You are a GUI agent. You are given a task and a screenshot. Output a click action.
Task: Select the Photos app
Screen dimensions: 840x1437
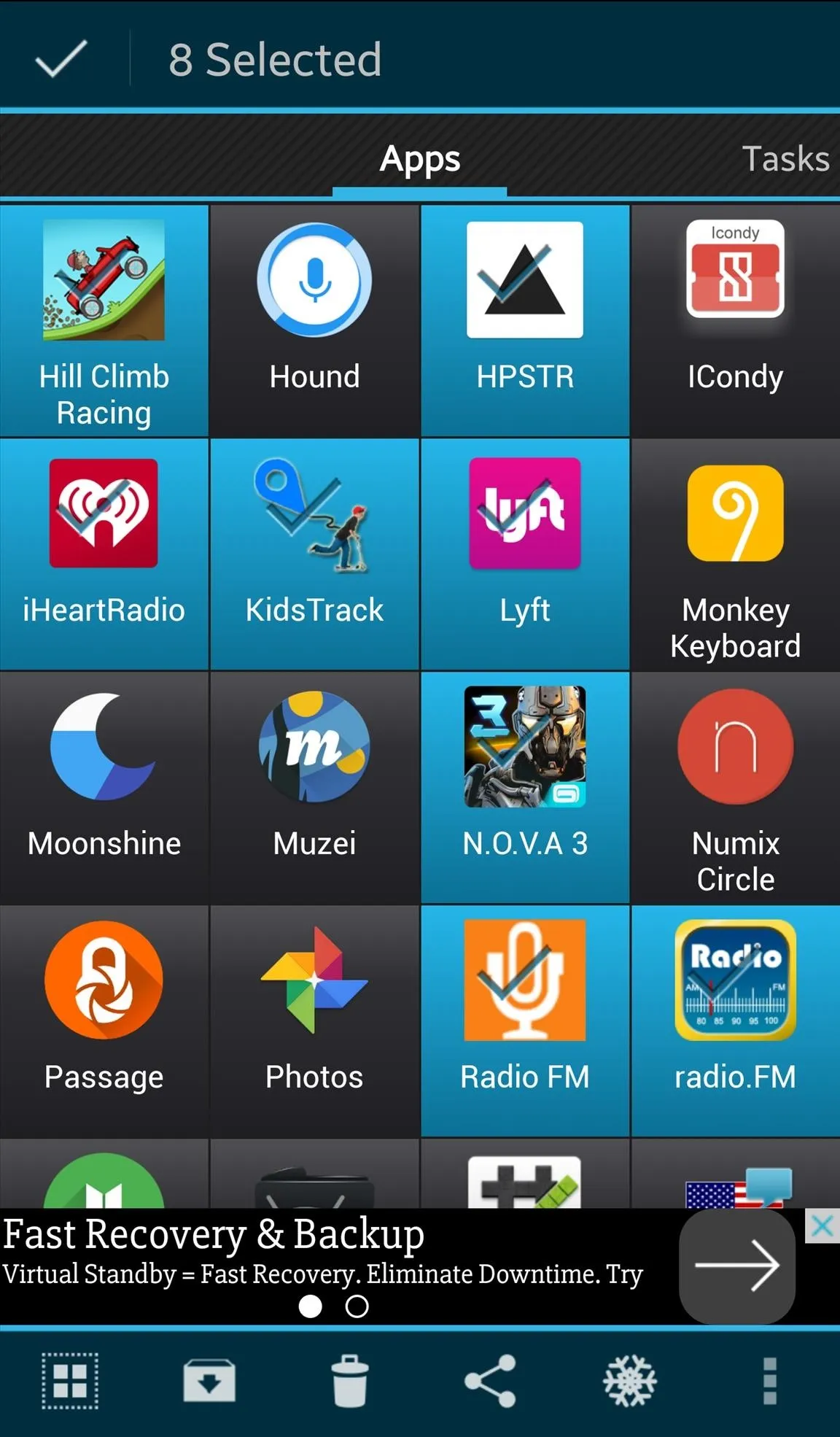click(314, 1021)
